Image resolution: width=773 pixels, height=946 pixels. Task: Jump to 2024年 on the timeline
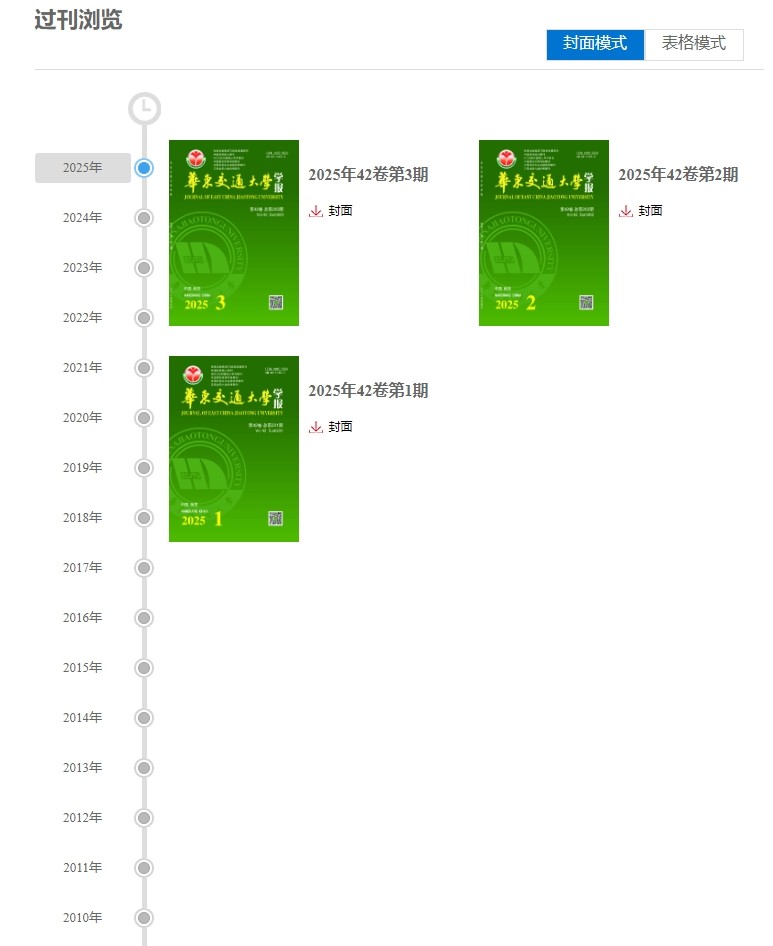(x=83, y=218)
